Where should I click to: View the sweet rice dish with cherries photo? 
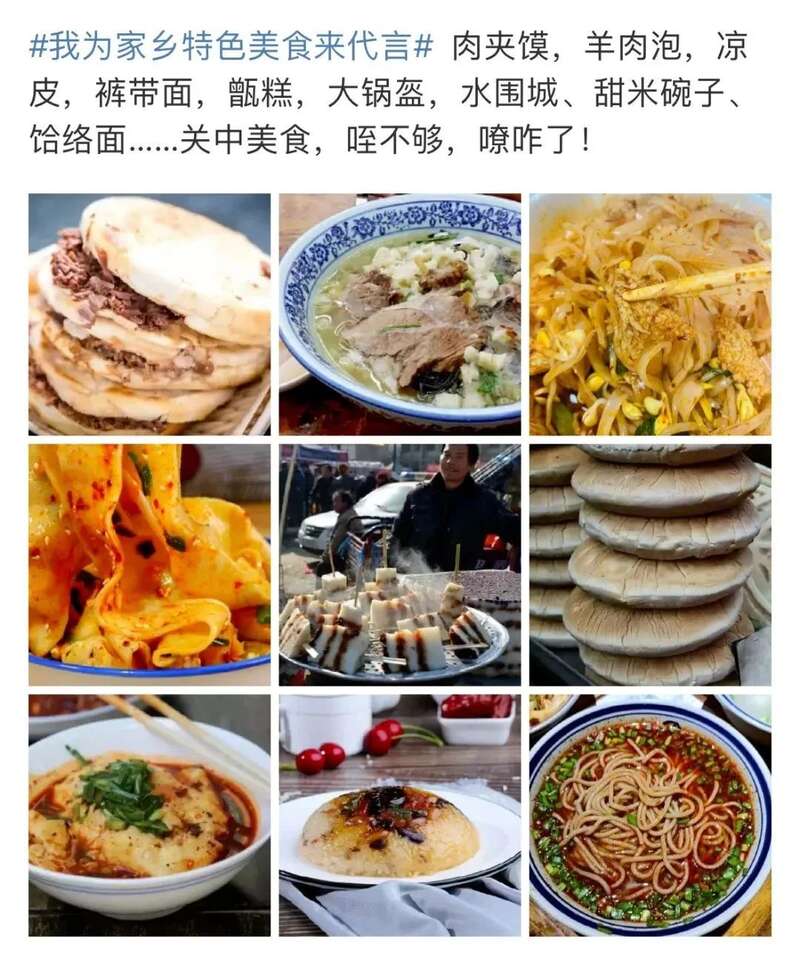[x=400, y=815]
